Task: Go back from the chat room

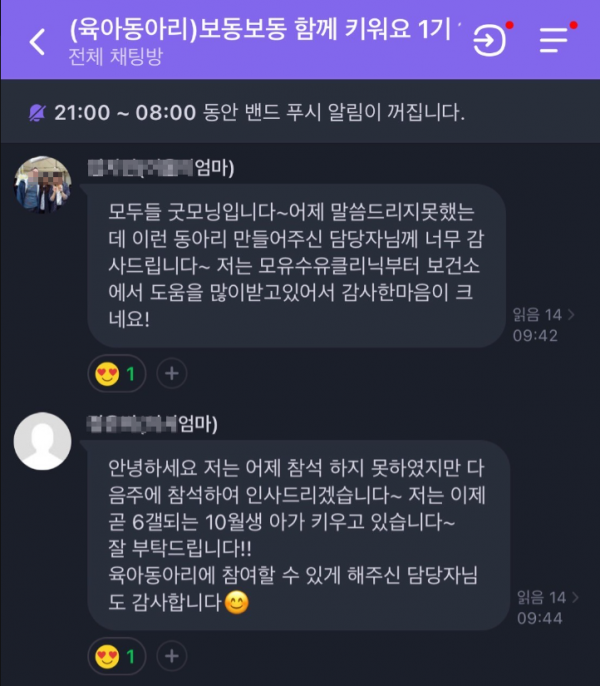Action: (37, 41)
